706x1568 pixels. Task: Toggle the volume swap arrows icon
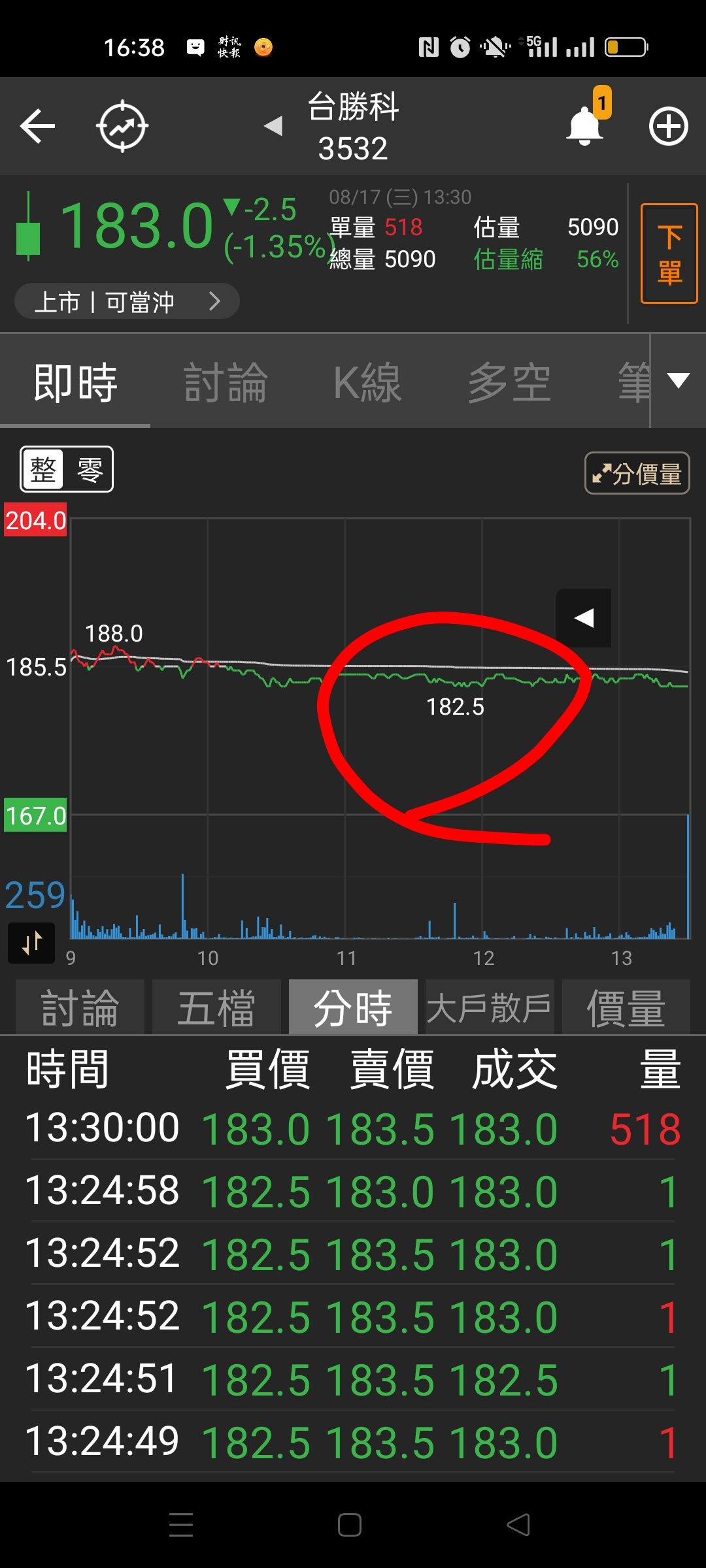(31, 943)
